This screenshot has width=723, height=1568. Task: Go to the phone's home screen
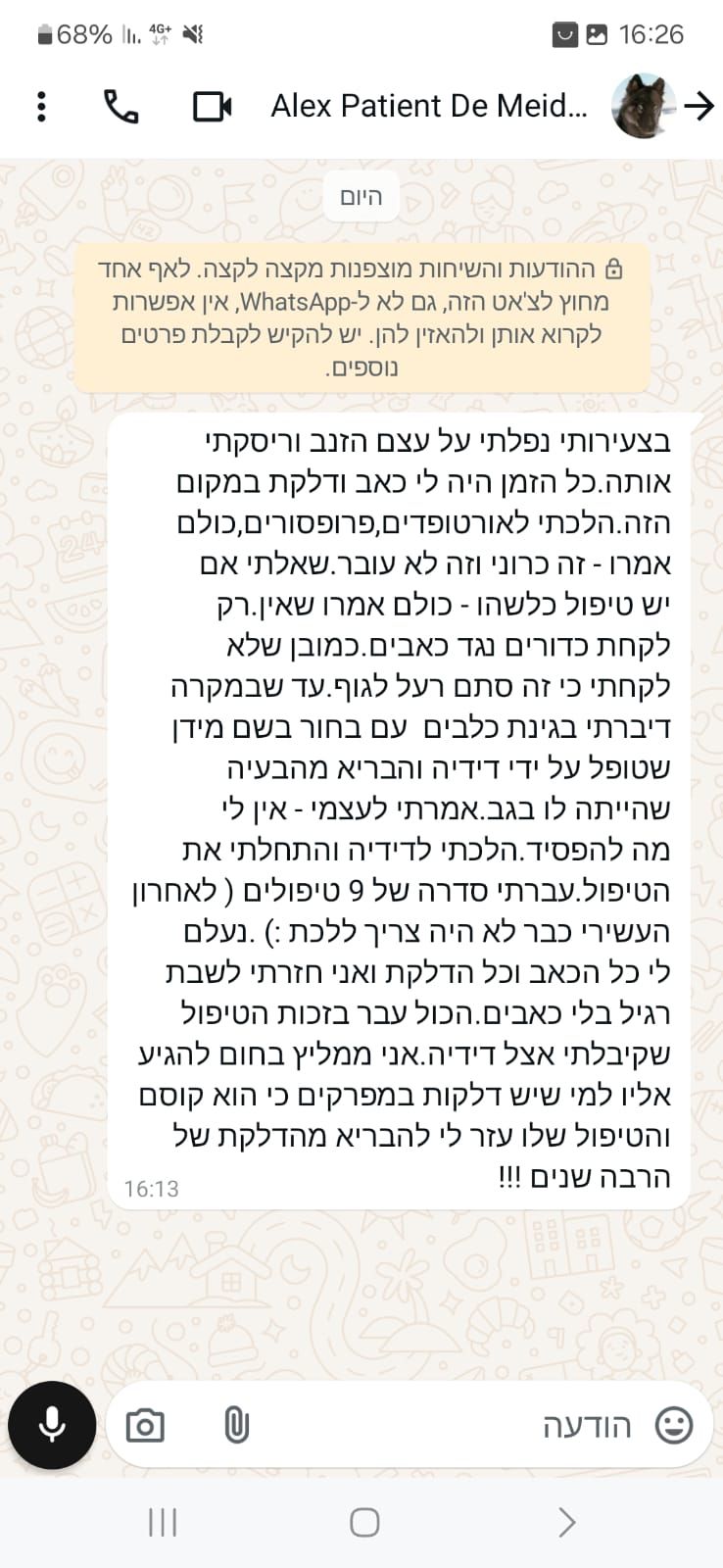[x=364, y=1522]
